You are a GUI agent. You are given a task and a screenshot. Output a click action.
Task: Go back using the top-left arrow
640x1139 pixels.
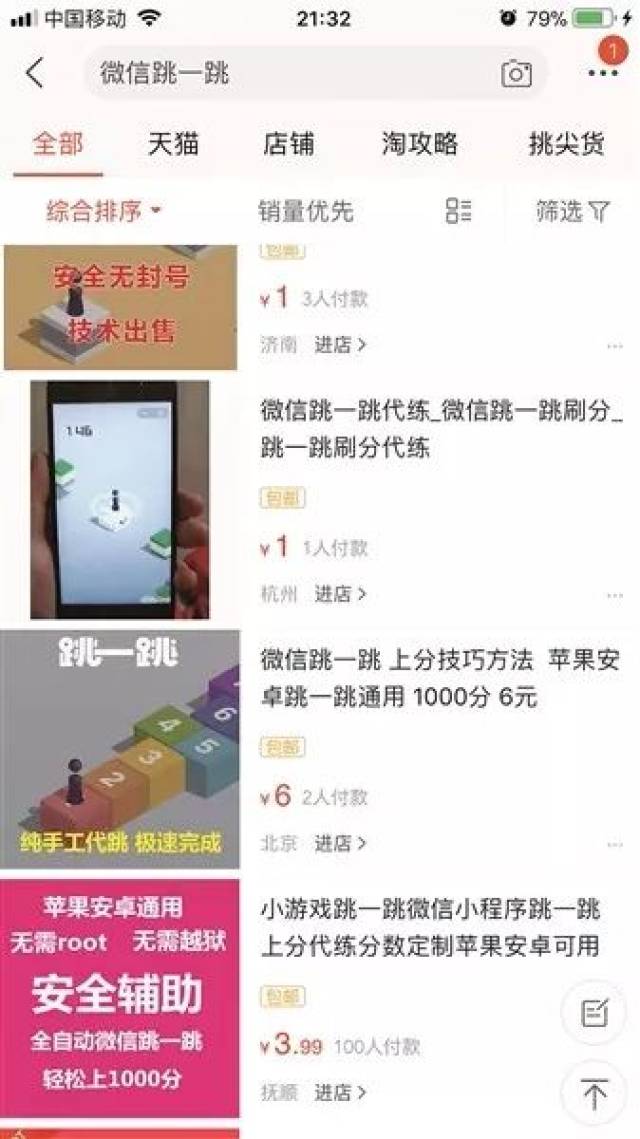pyautogui.click(x=35, y=73)
